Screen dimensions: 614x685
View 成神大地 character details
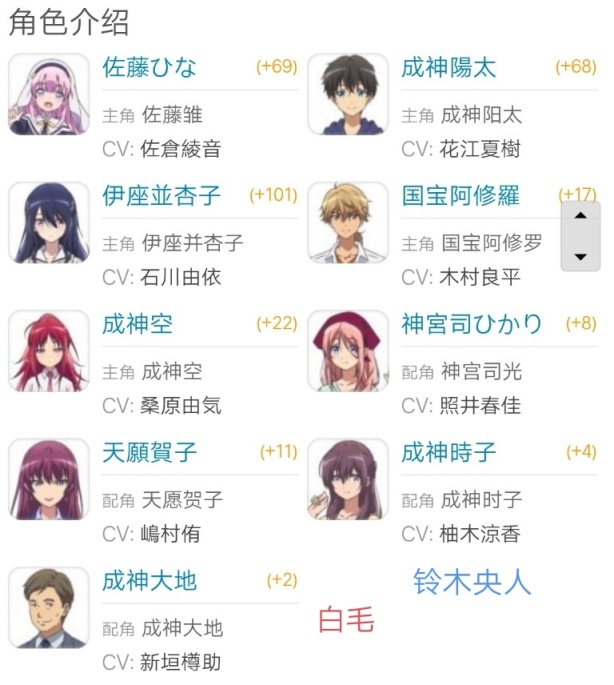pos(149,580)
